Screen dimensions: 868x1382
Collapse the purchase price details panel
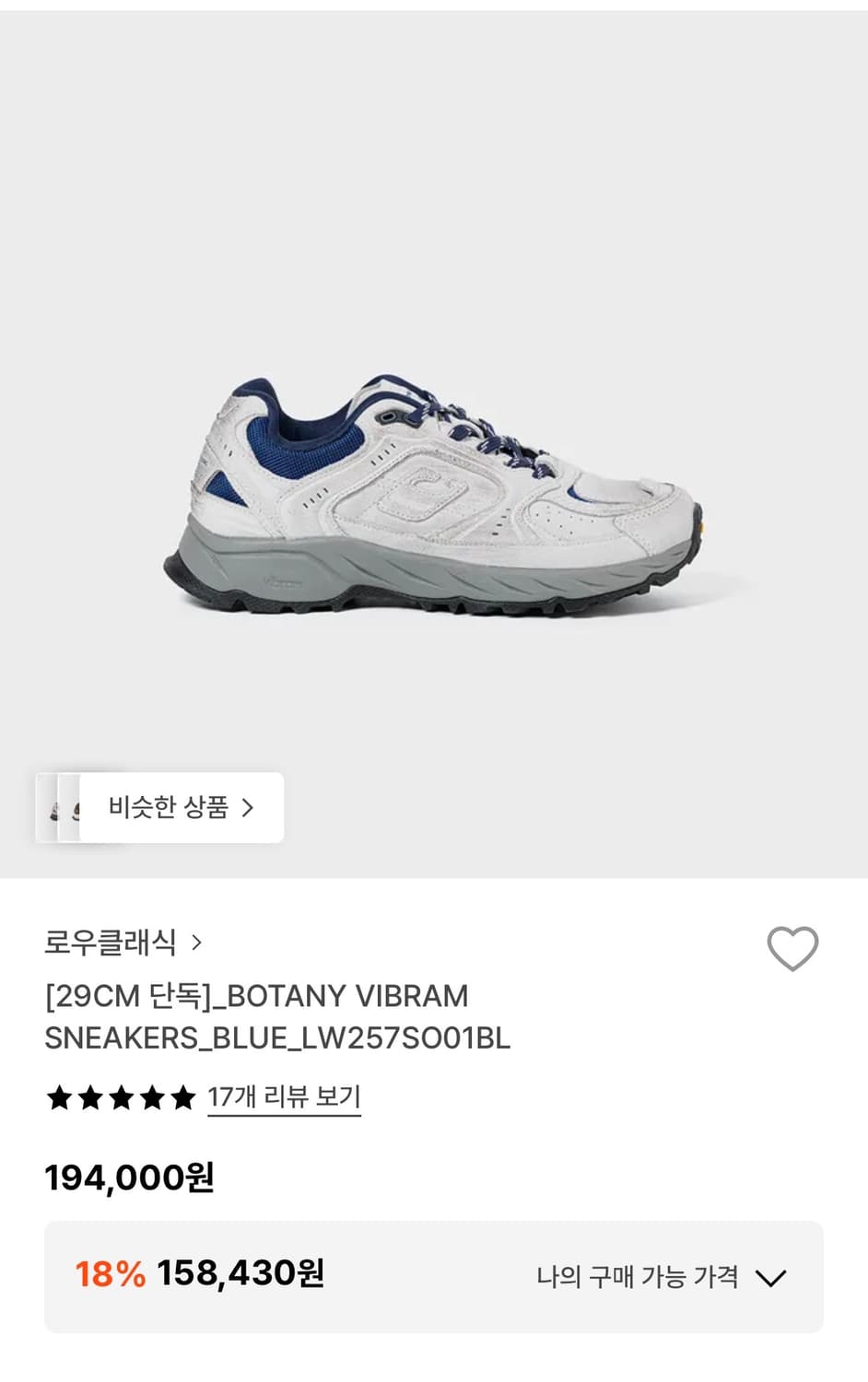[x=772, y=1277]
